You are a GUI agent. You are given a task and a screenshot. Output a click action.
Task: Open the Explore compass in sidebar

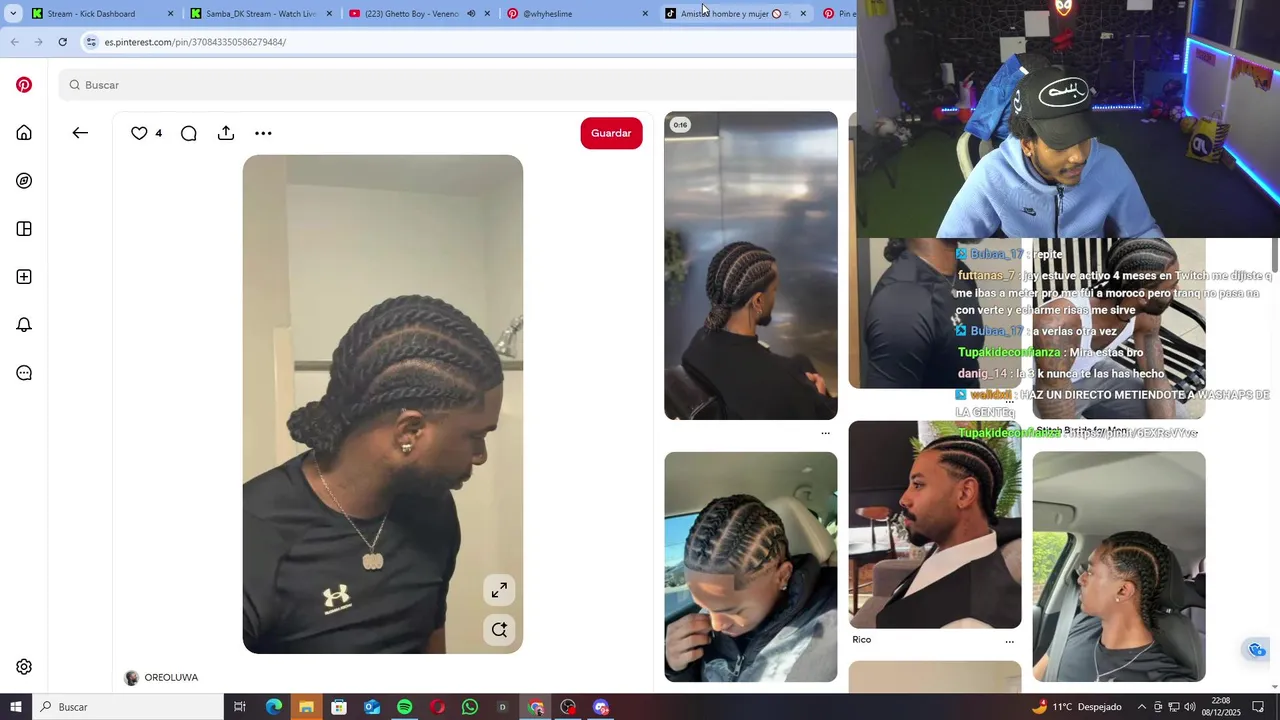click(24, 181)
